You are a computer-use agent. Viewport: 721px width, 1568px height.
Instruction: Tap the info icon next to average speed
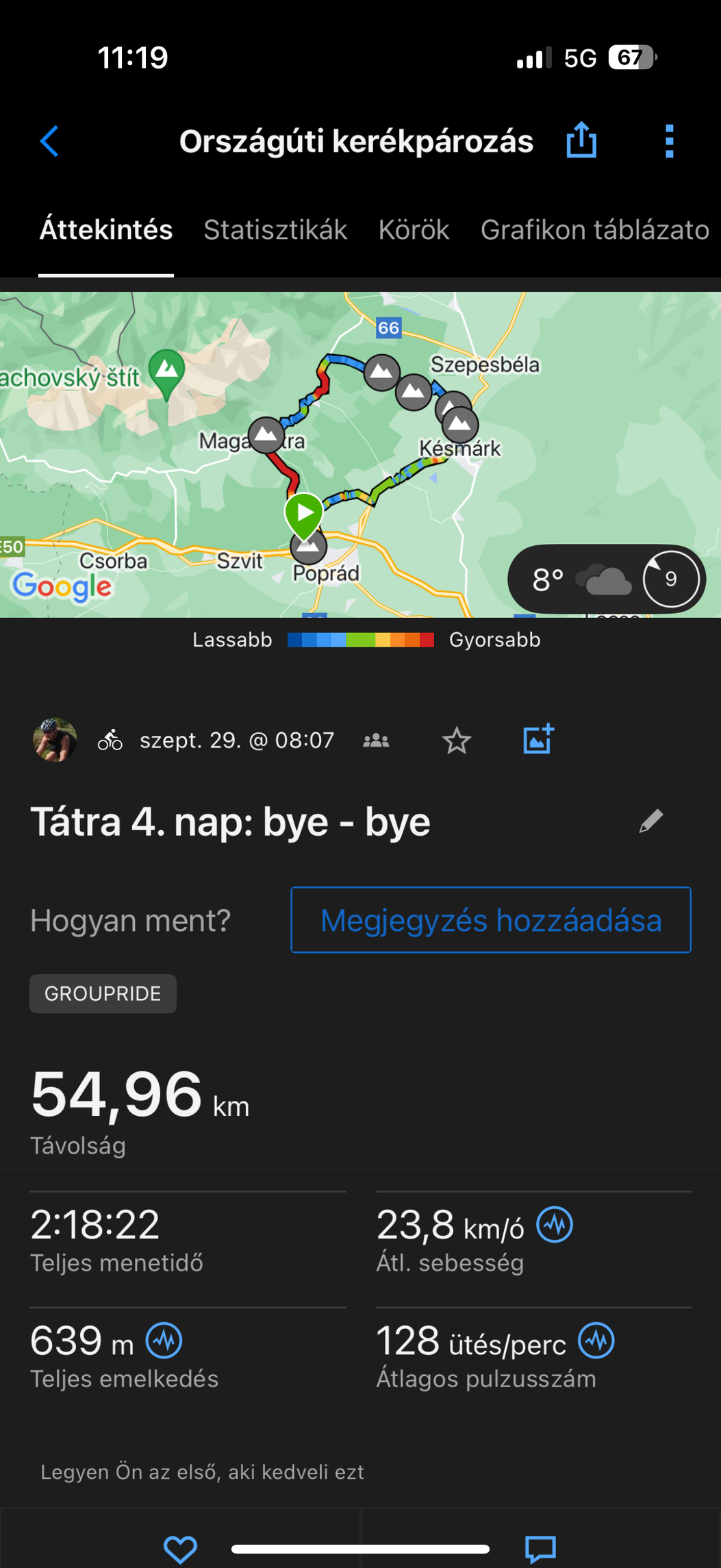coord(555,1225)
